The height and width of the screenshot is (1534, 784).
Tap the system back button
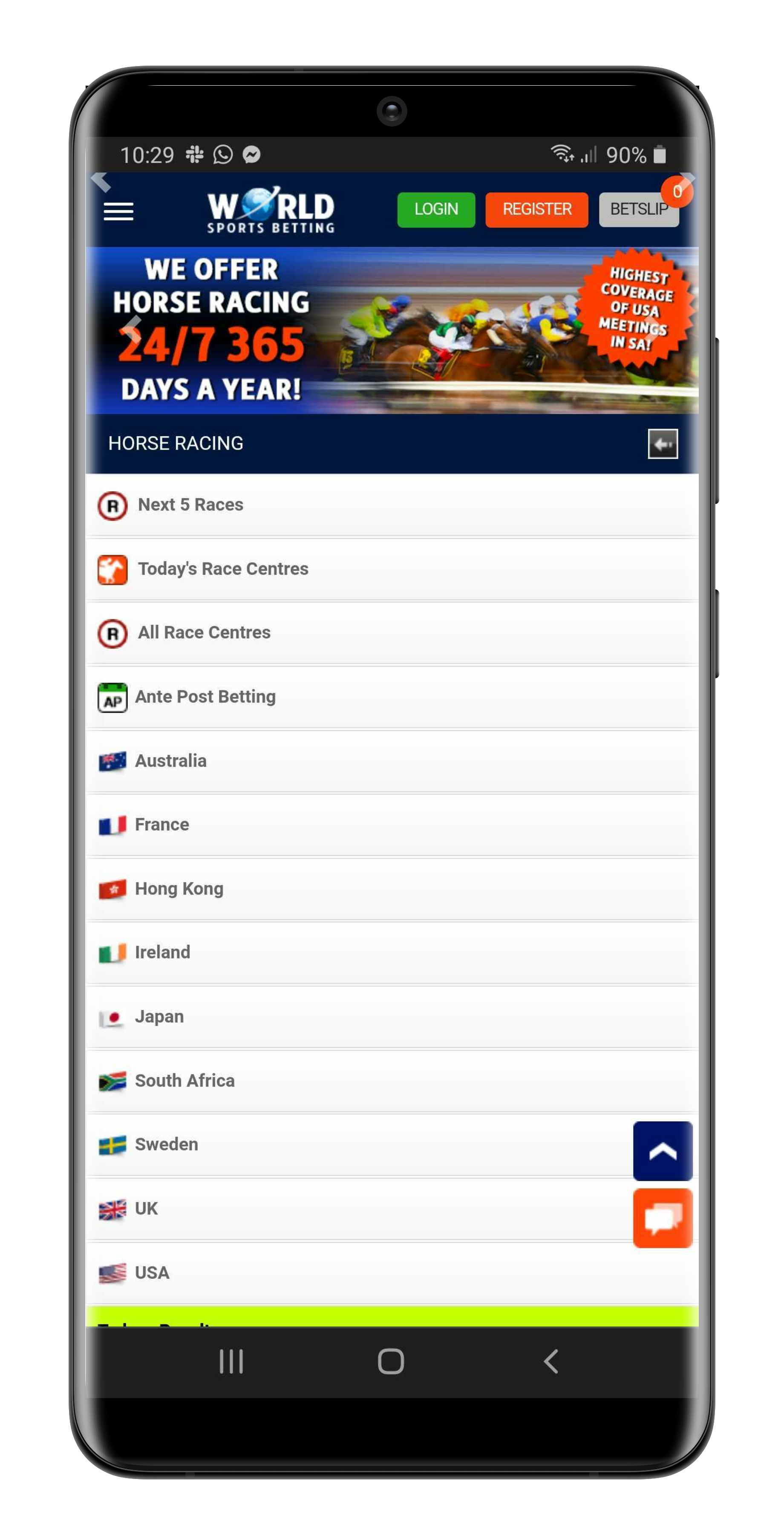(551, 1361)
